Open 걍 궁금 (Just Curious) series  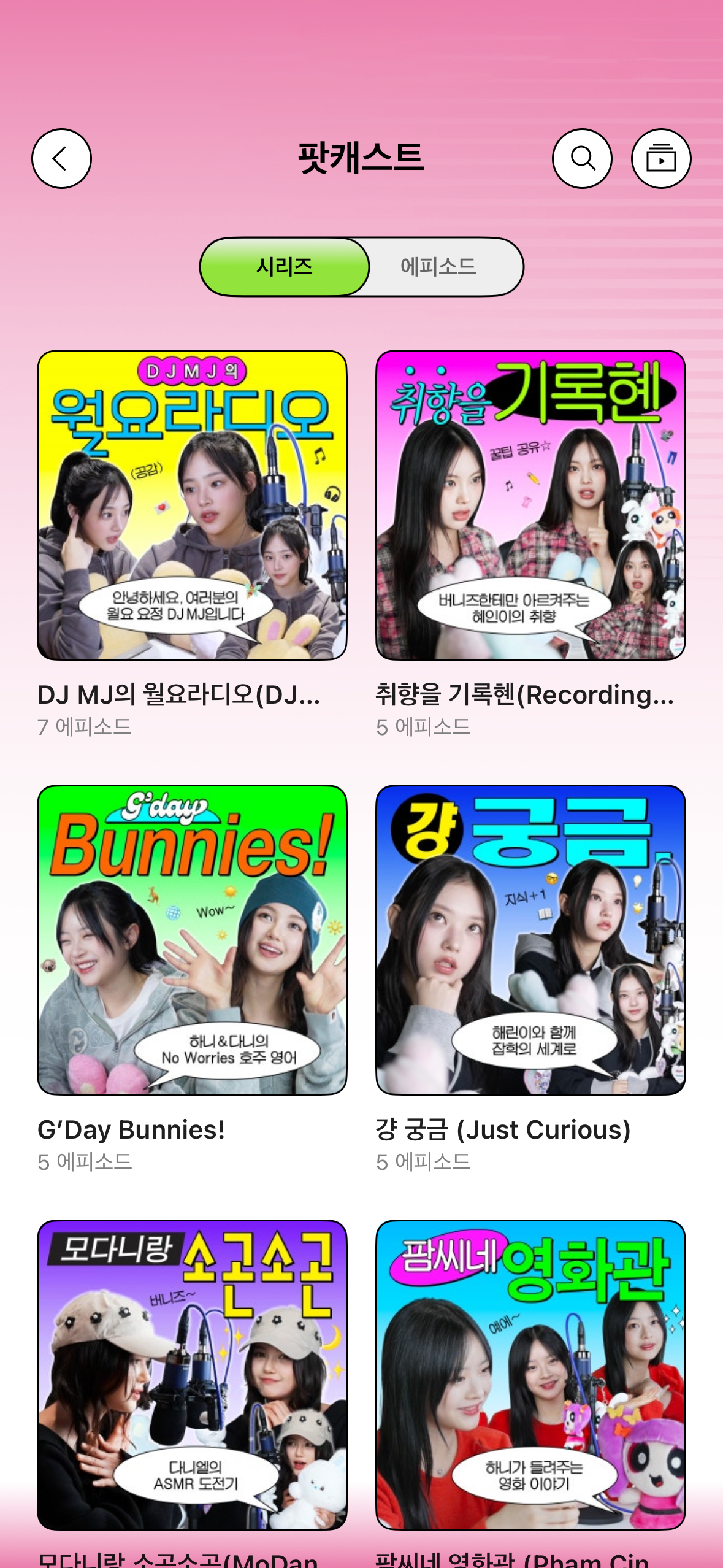point(530,940)
